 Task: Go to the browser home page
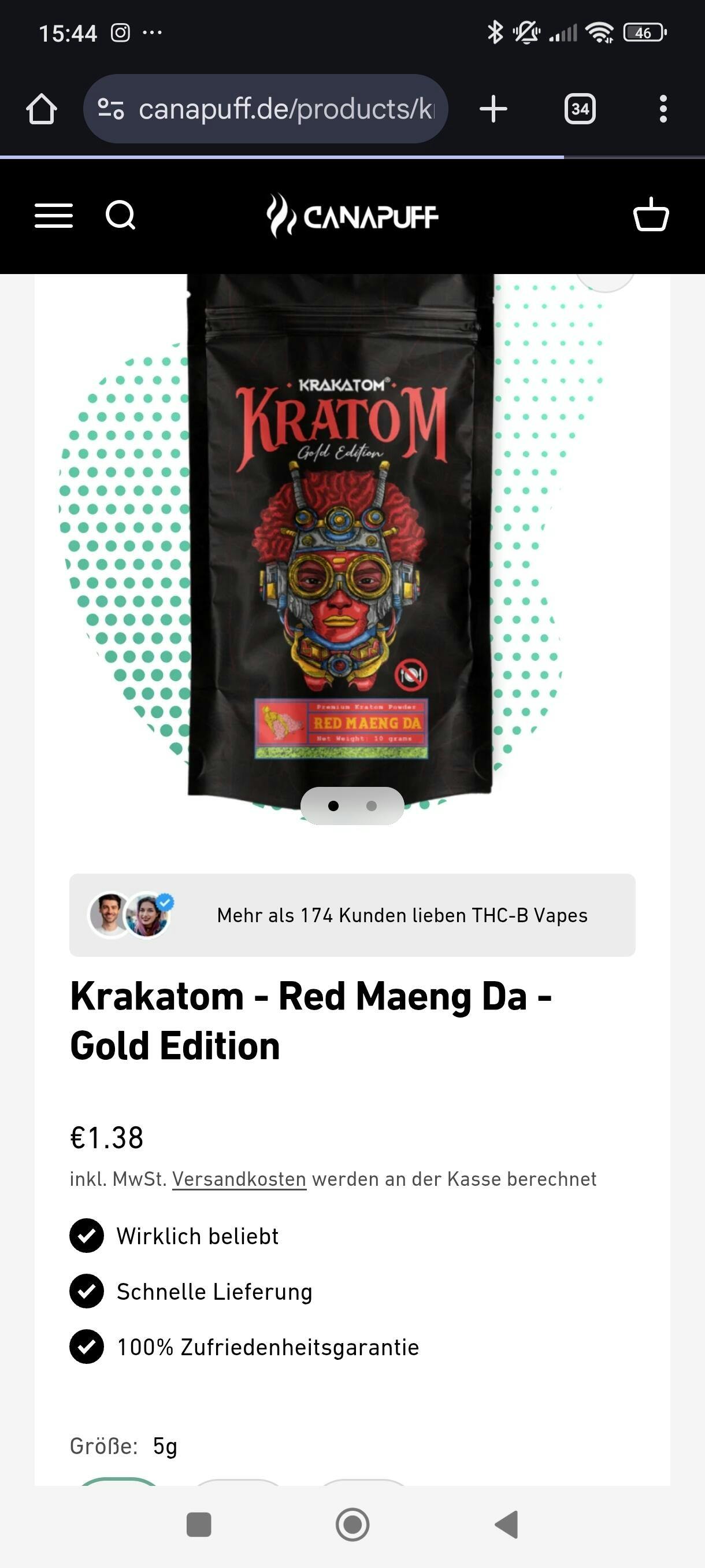pyautogui.click(x=42, y=110)
